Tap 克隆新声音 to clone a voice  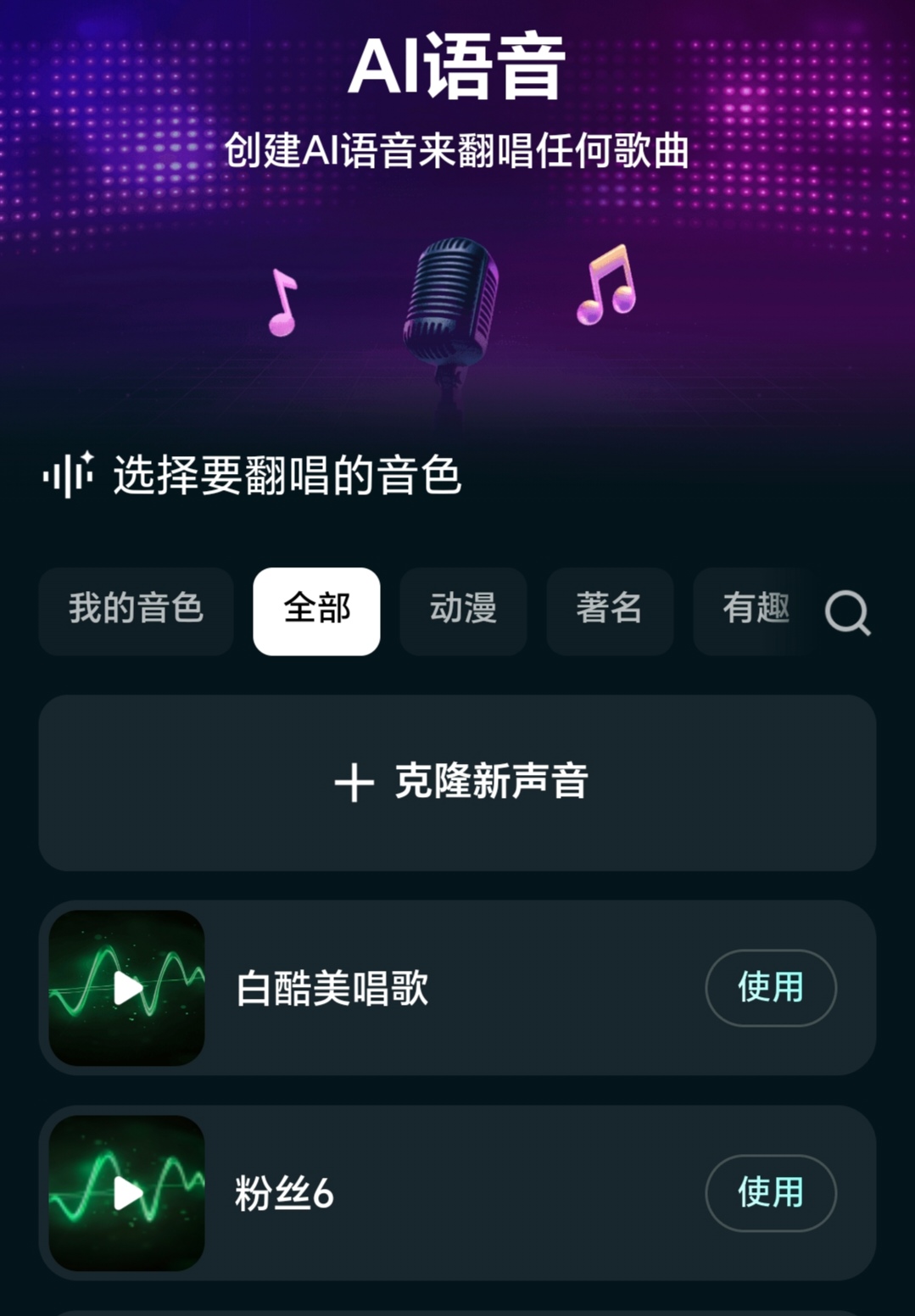(x=457, y=782)
